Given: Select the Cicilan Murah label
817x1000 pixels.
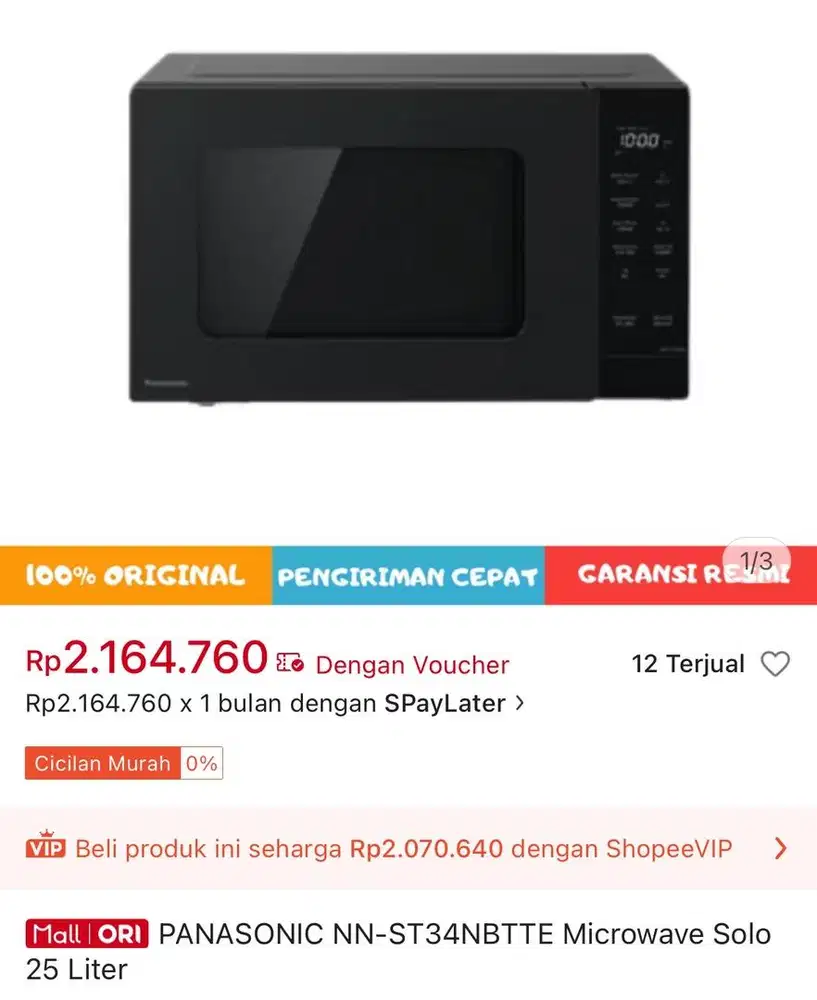Looking at the screenshot, I should click(x=100, y=763).
